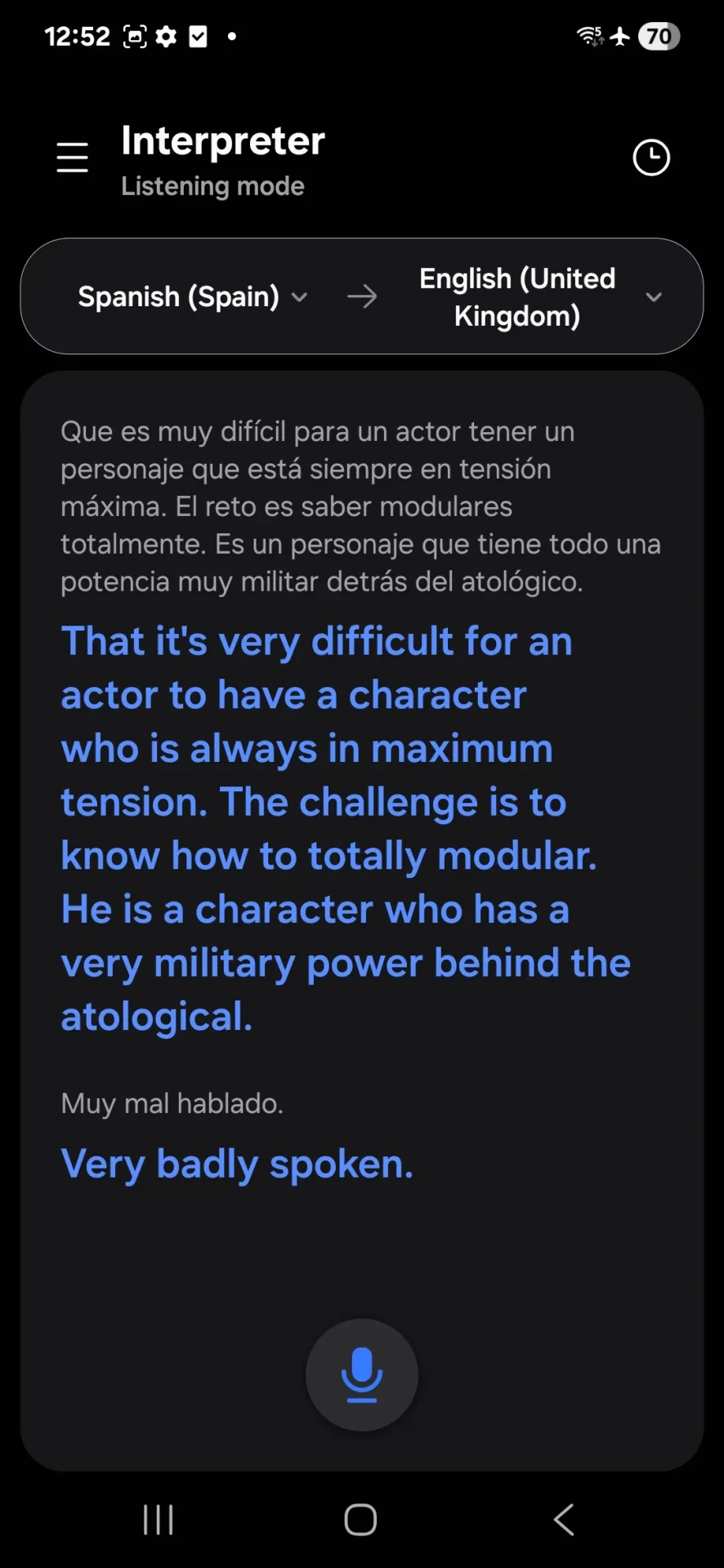
Task: Go to the home screen
Action: tap(360, 1520)
